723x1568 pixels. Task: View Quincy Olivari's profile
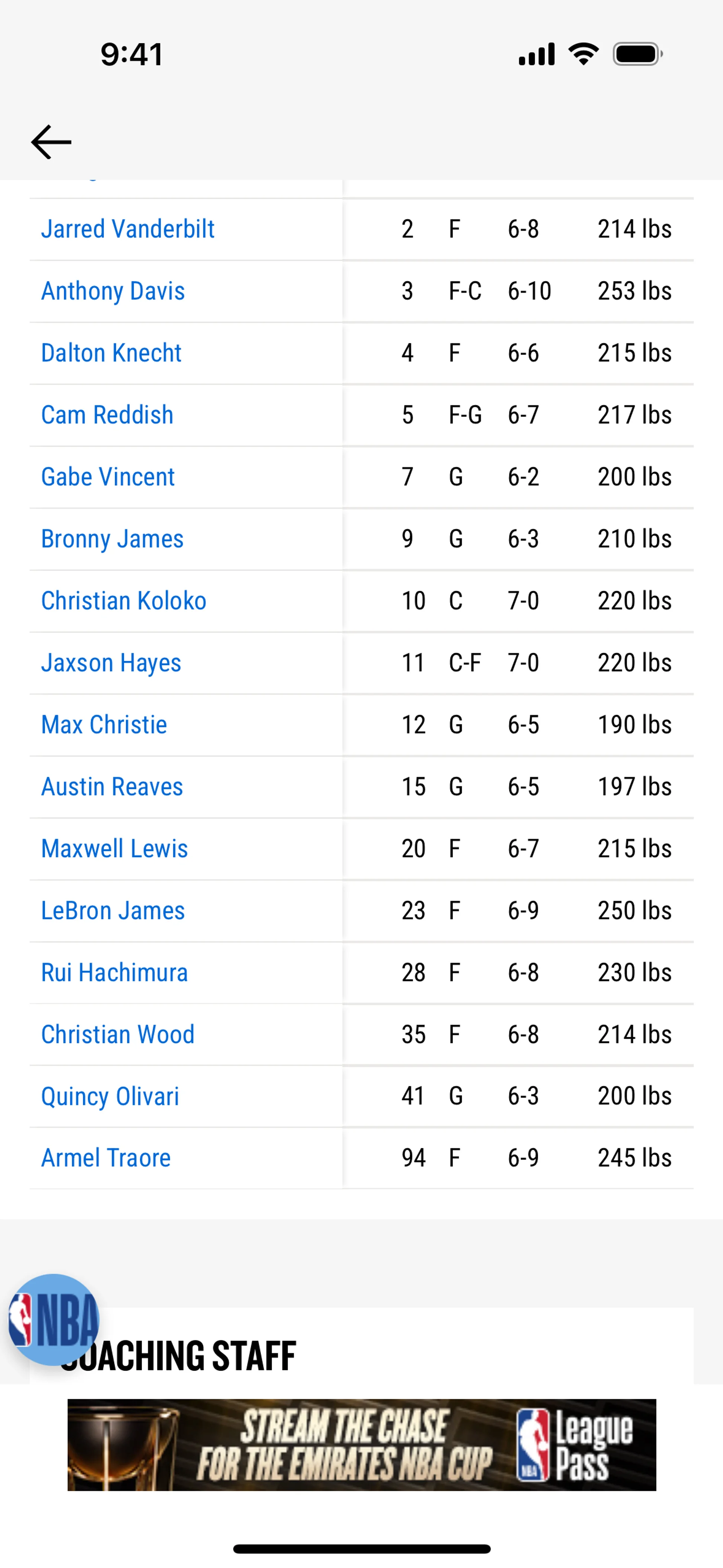click(x=110, y=1097)
